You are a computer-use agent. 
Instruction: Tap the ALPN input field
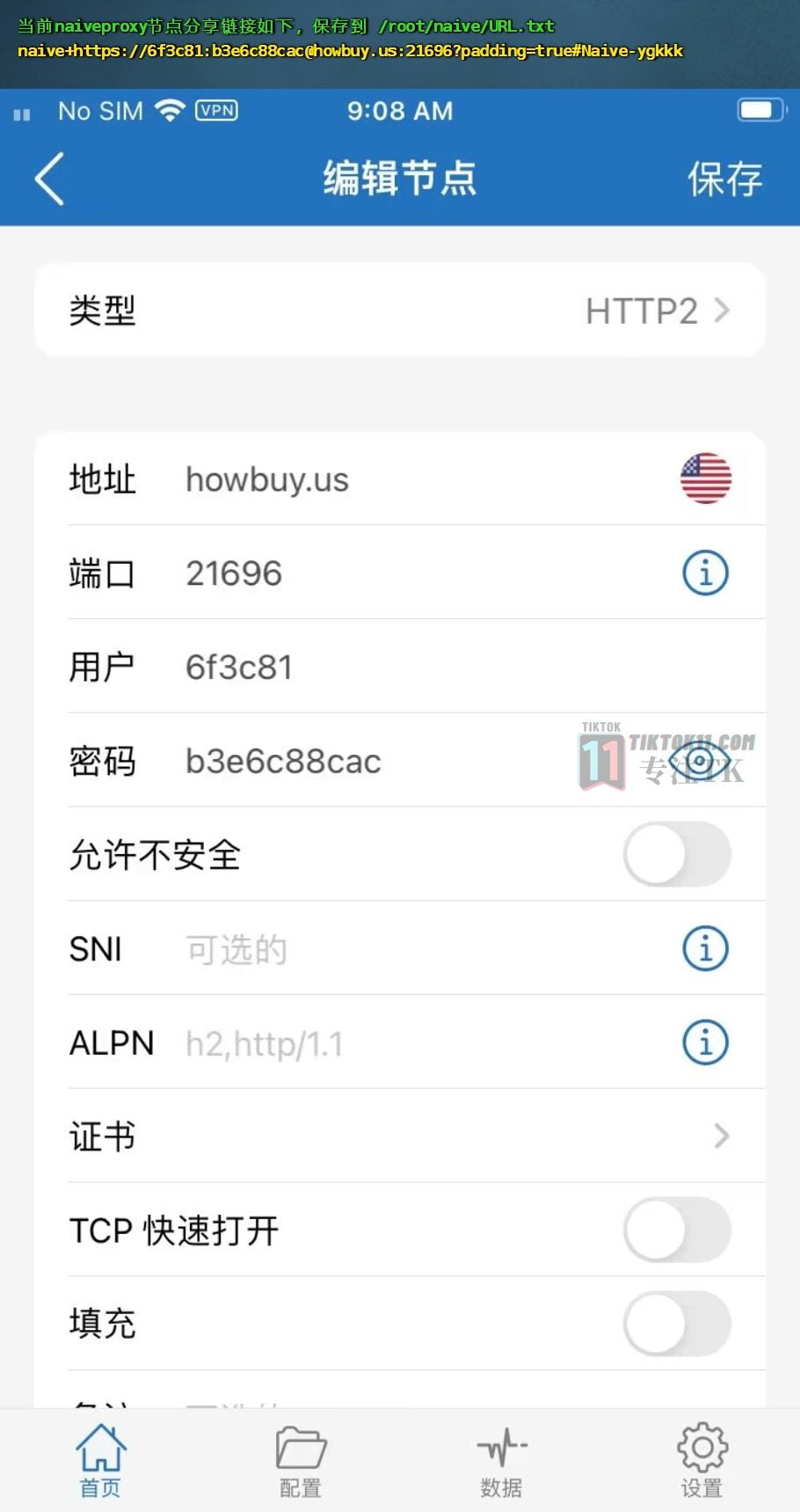(422, 1043)
